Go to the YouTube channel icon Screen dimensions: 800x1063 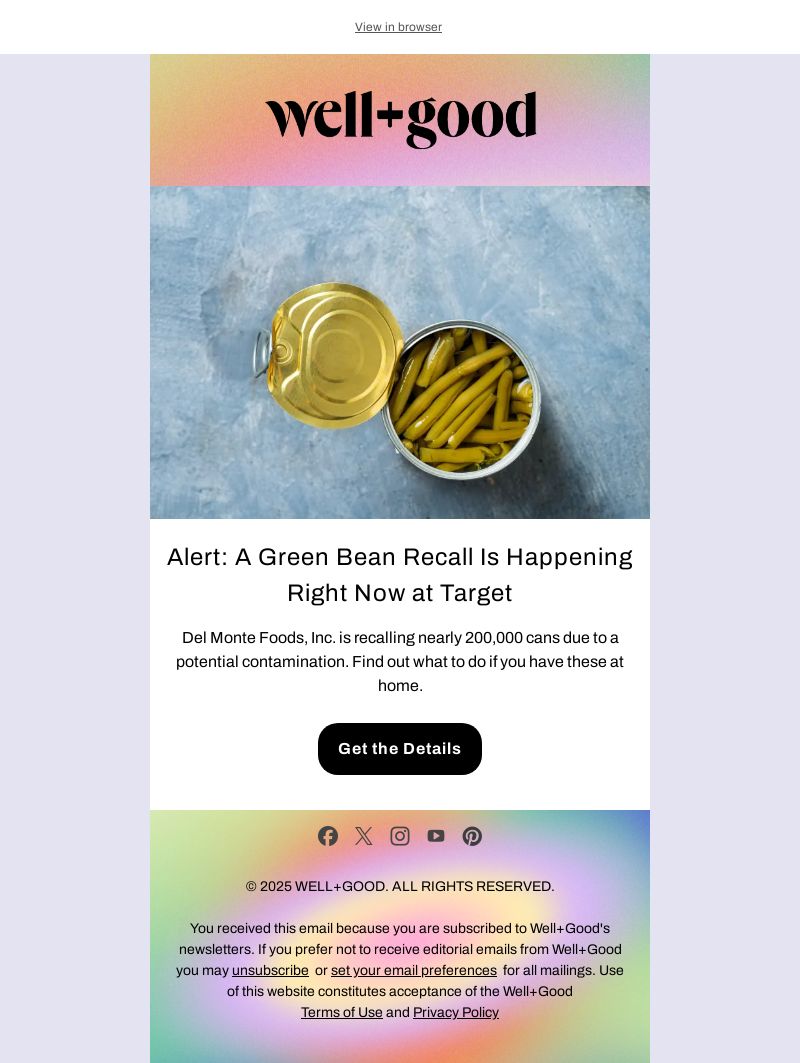pos(436,836)
